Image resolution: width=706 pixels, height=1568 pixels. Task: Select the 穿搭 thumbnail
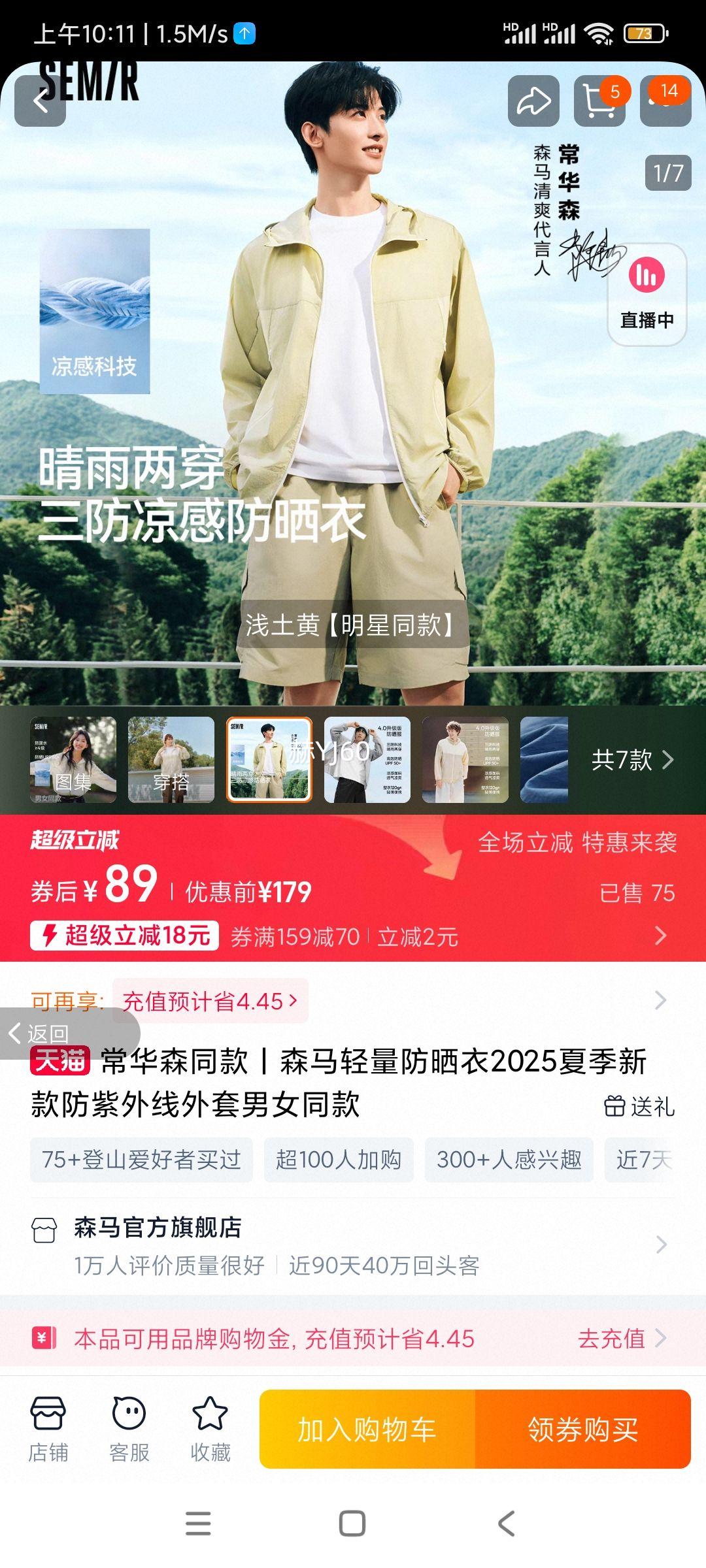pyautogui.click(x=171, y=760)
